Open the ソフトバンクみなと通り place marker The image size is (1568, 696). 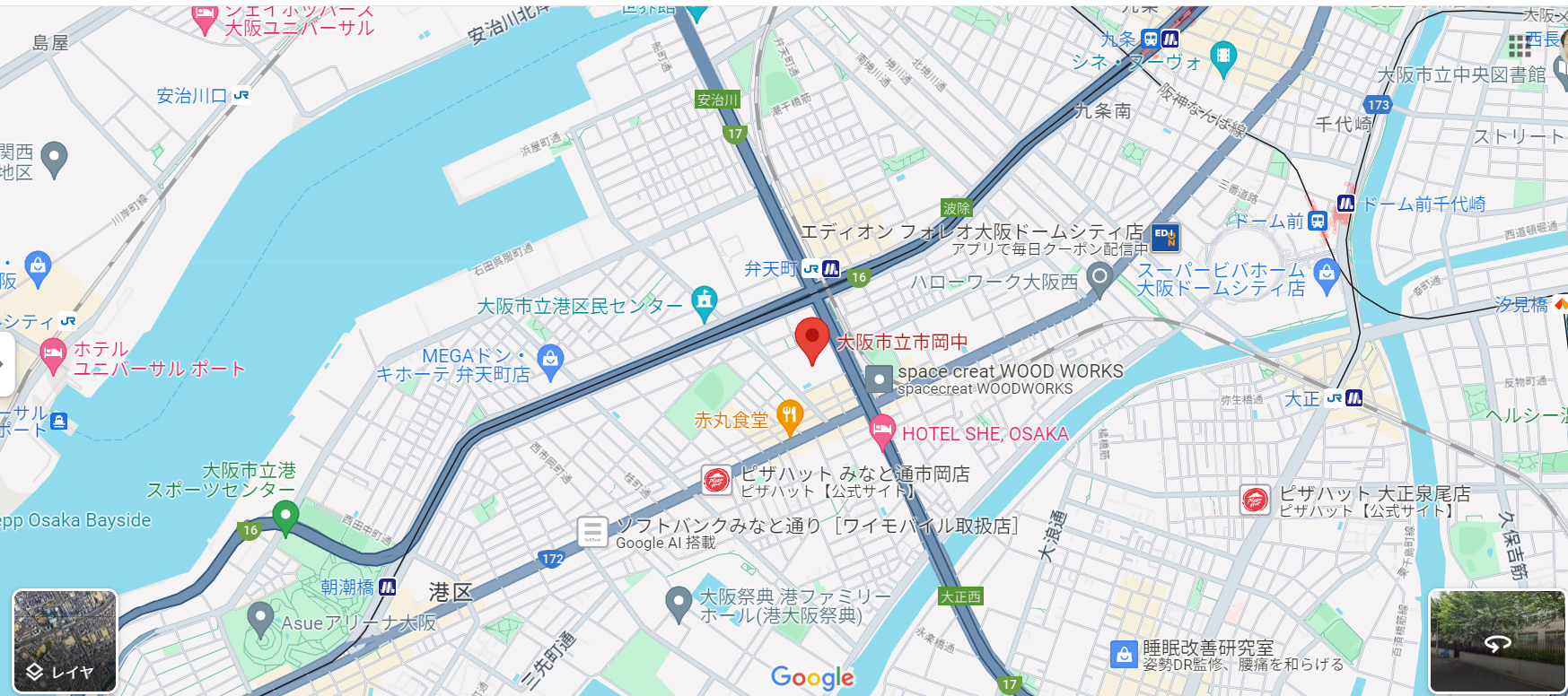coord(592,532)
